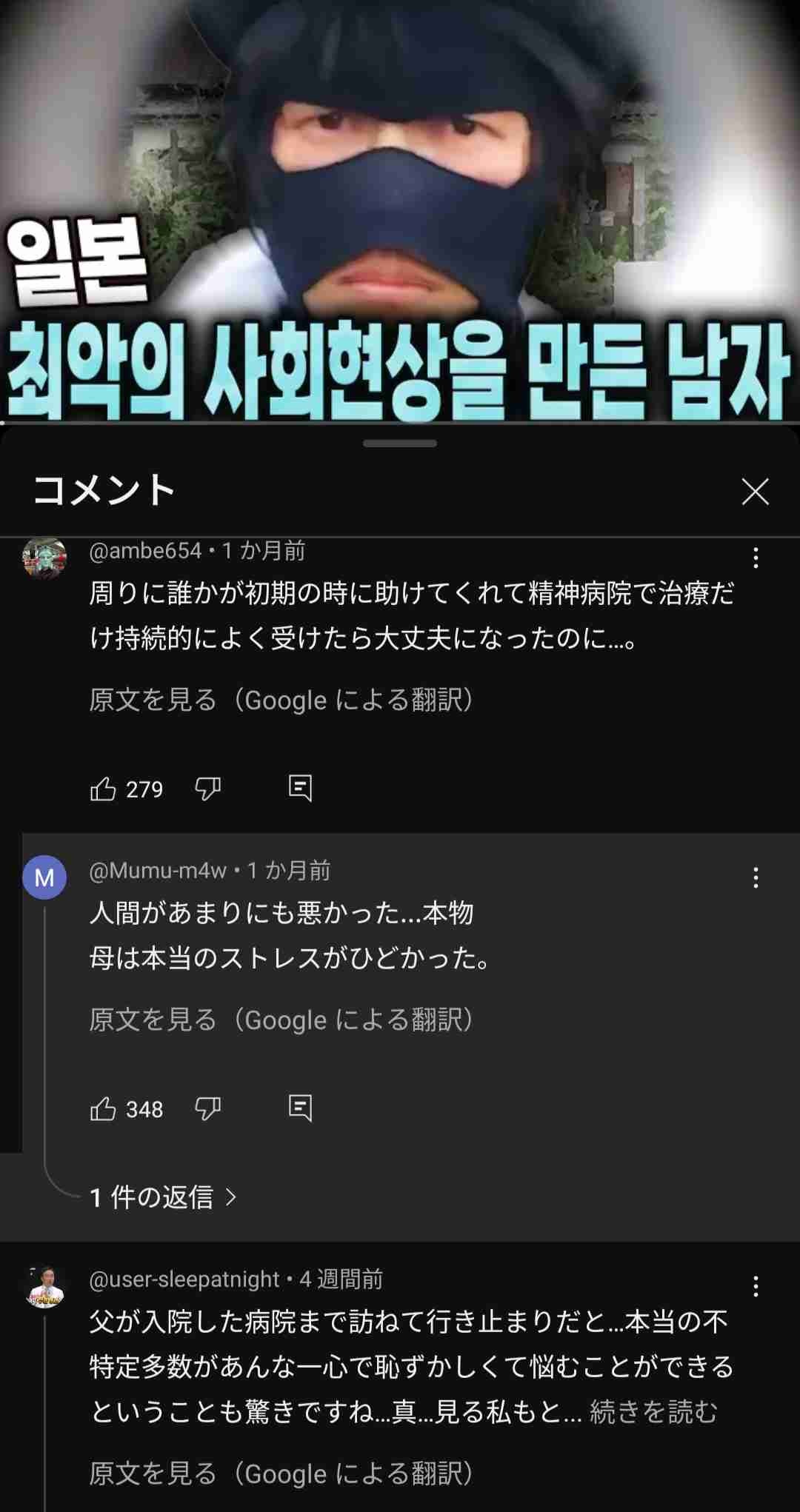800x1512 pixels.
Task: View original text of @user-sleepatnight's comment
Action: (281, 1473)
